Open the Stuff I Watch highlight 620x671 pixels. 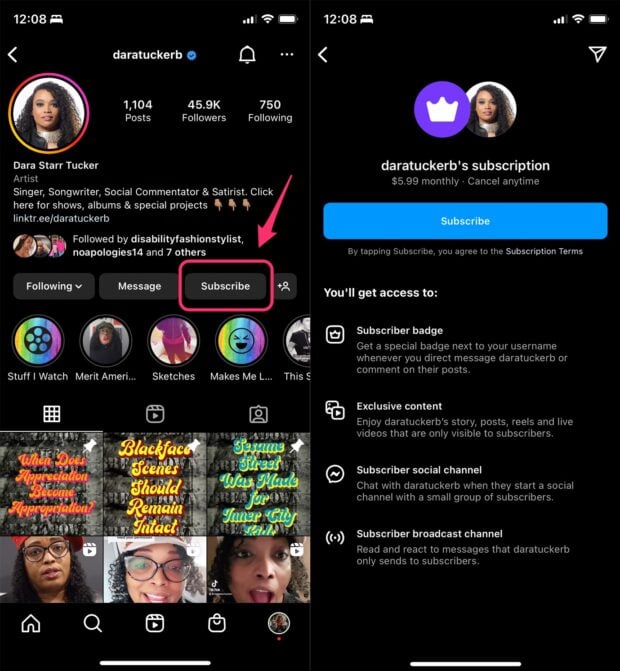[x=38, y=343]
